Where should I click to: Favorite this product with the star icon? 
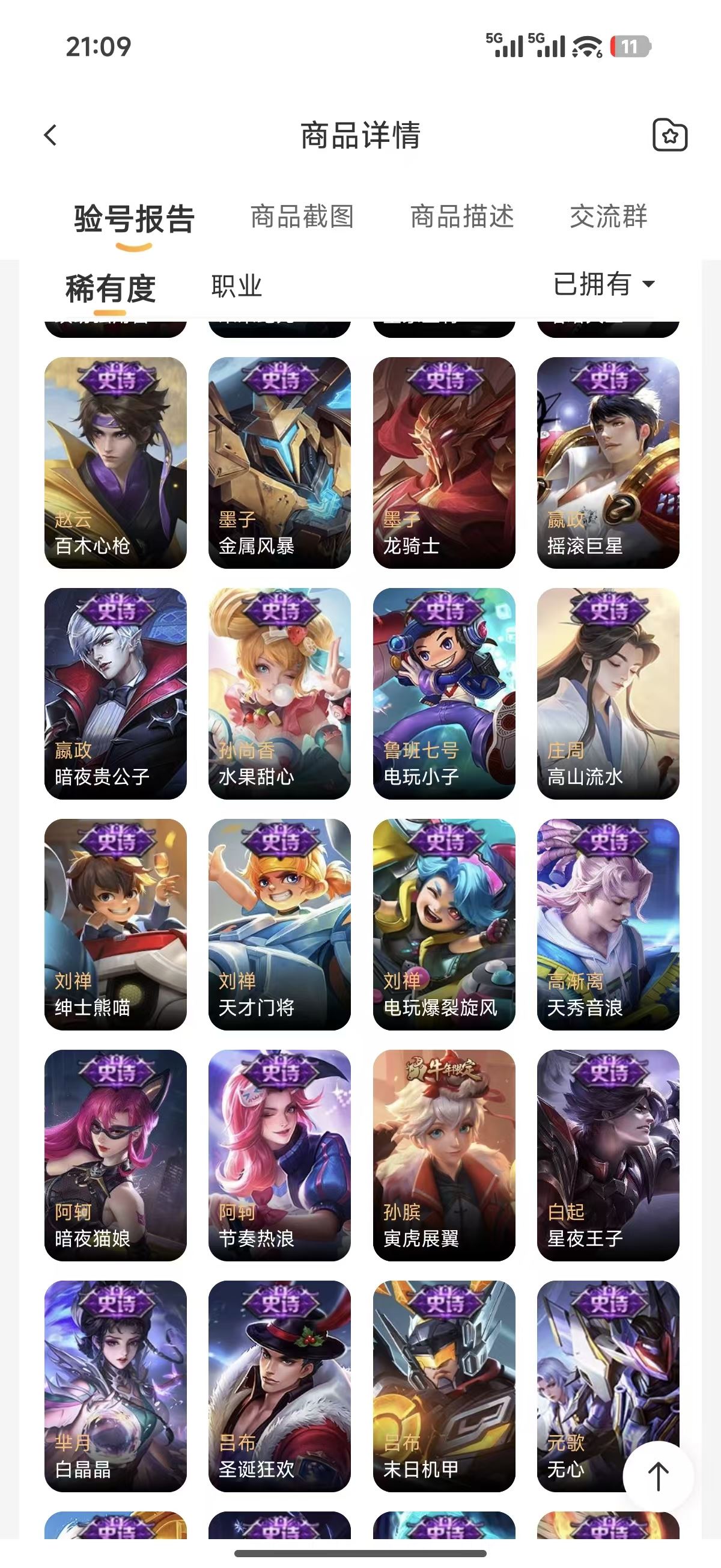pos(669,135)
